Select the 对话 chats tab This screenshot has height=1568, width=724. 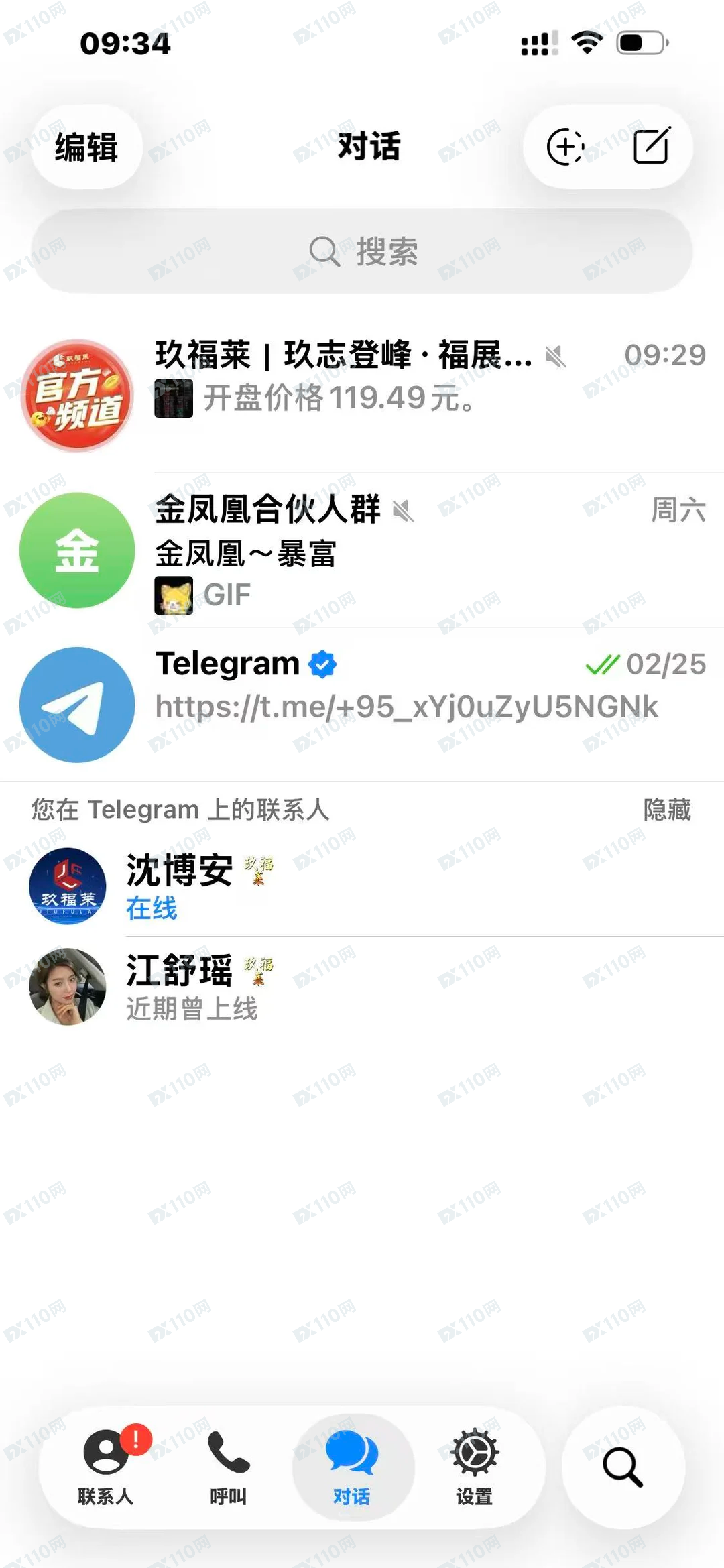coord(352,1467)
